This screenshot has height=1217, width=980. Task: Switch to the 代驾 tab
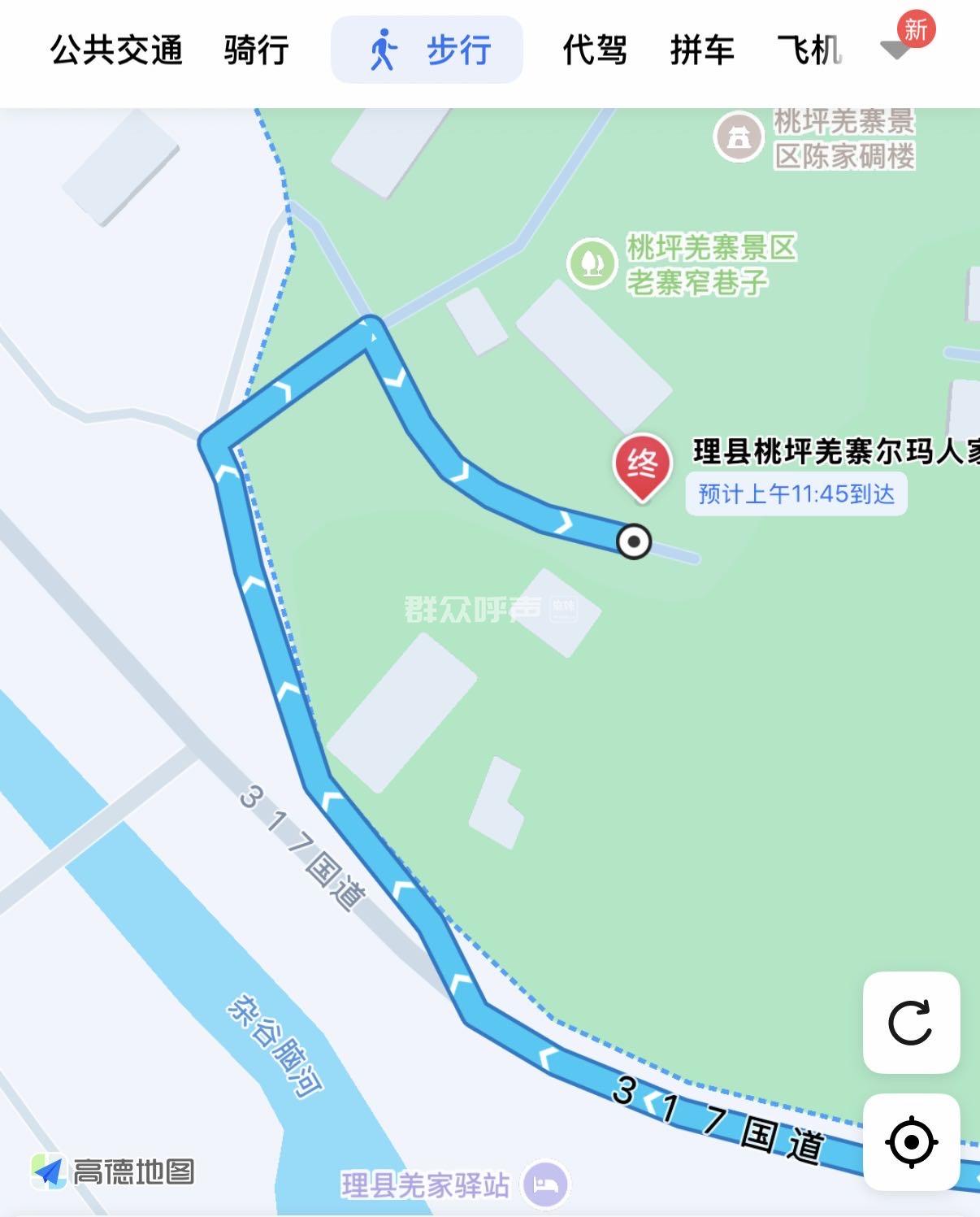click(x=595, y=50)
